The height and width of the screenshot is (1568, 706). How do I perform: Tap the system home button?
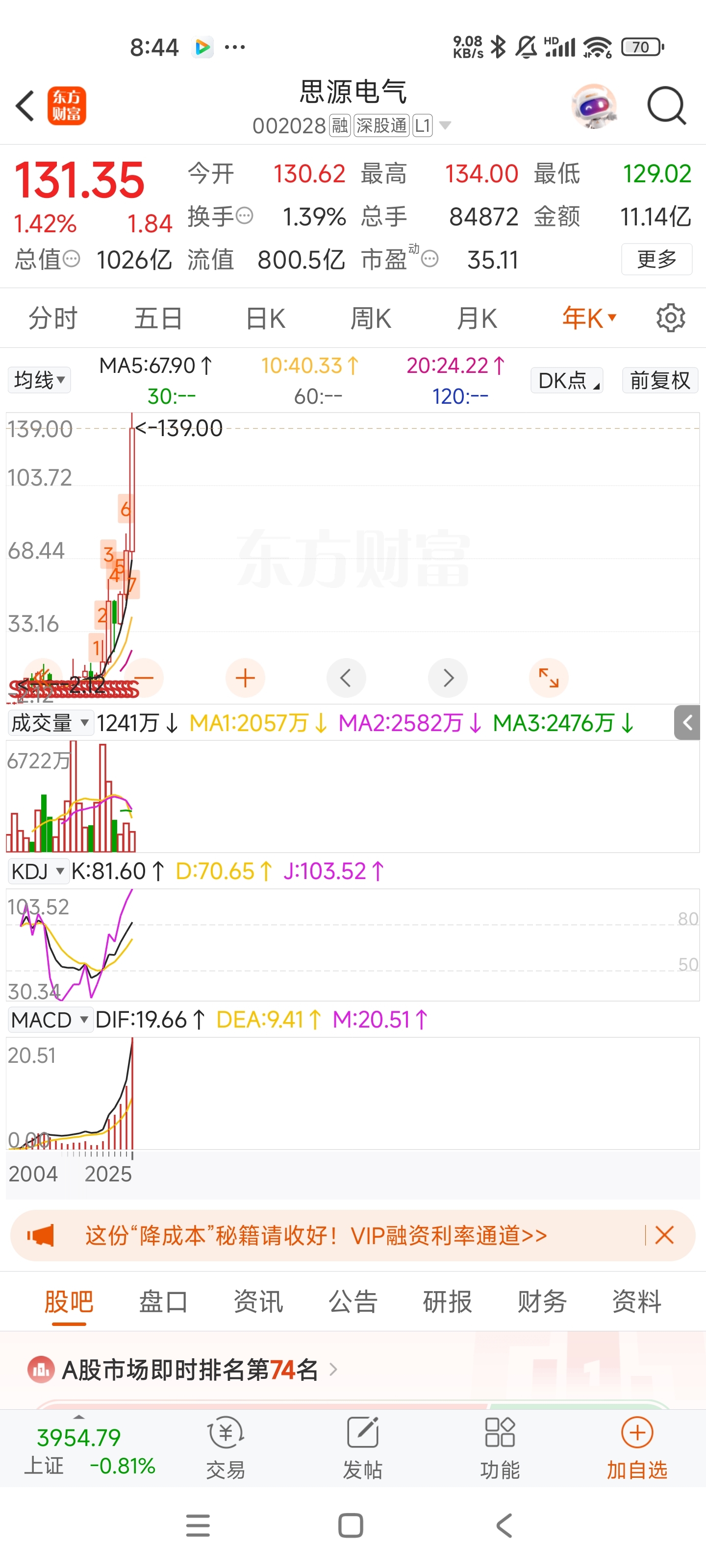click(x=350, y=1525)
